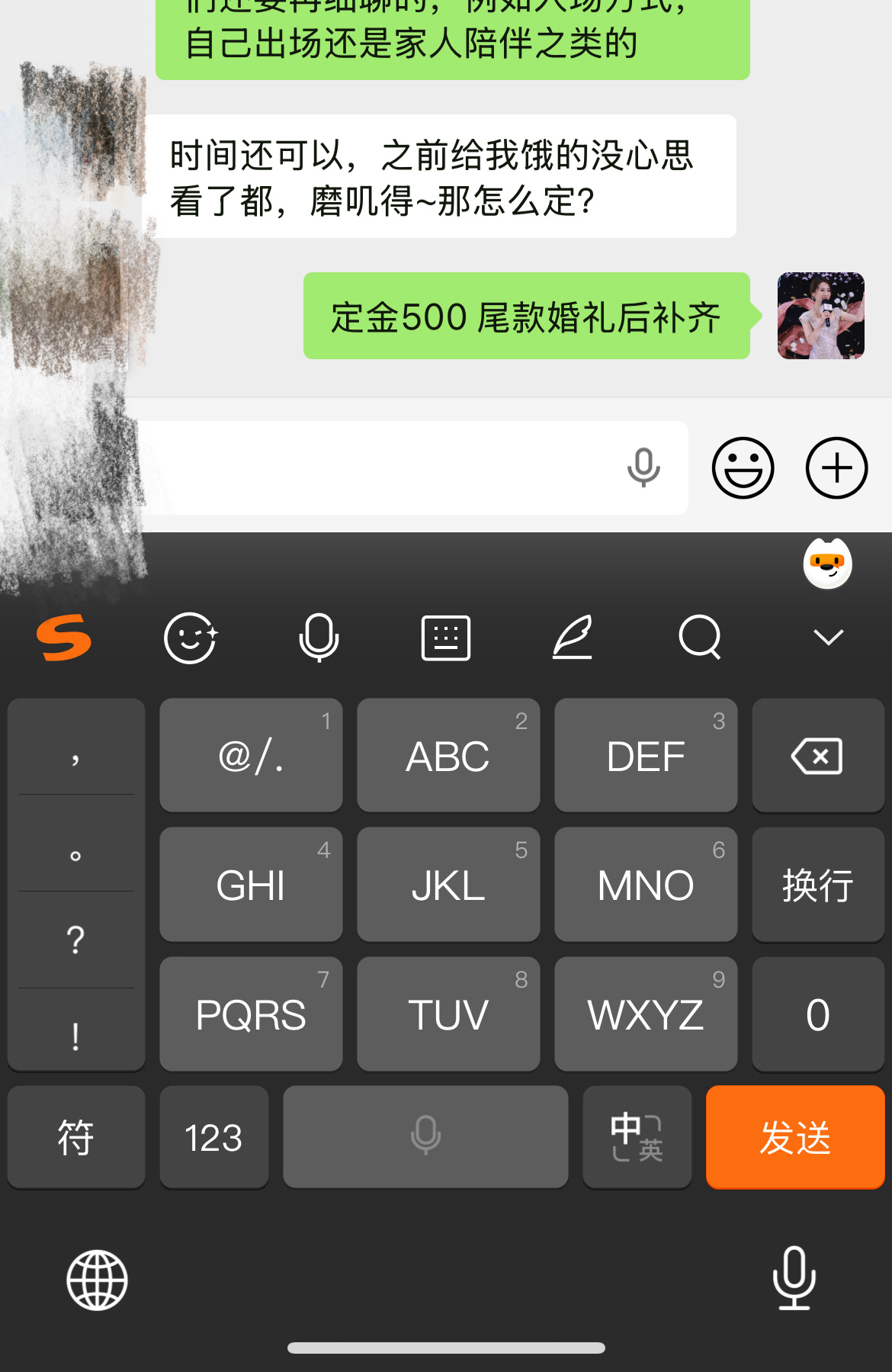Toggle Chinese/English input with 中英 key
Image resolution: width=892 pixels, height=1372 pixels.
click(637, 1137)
